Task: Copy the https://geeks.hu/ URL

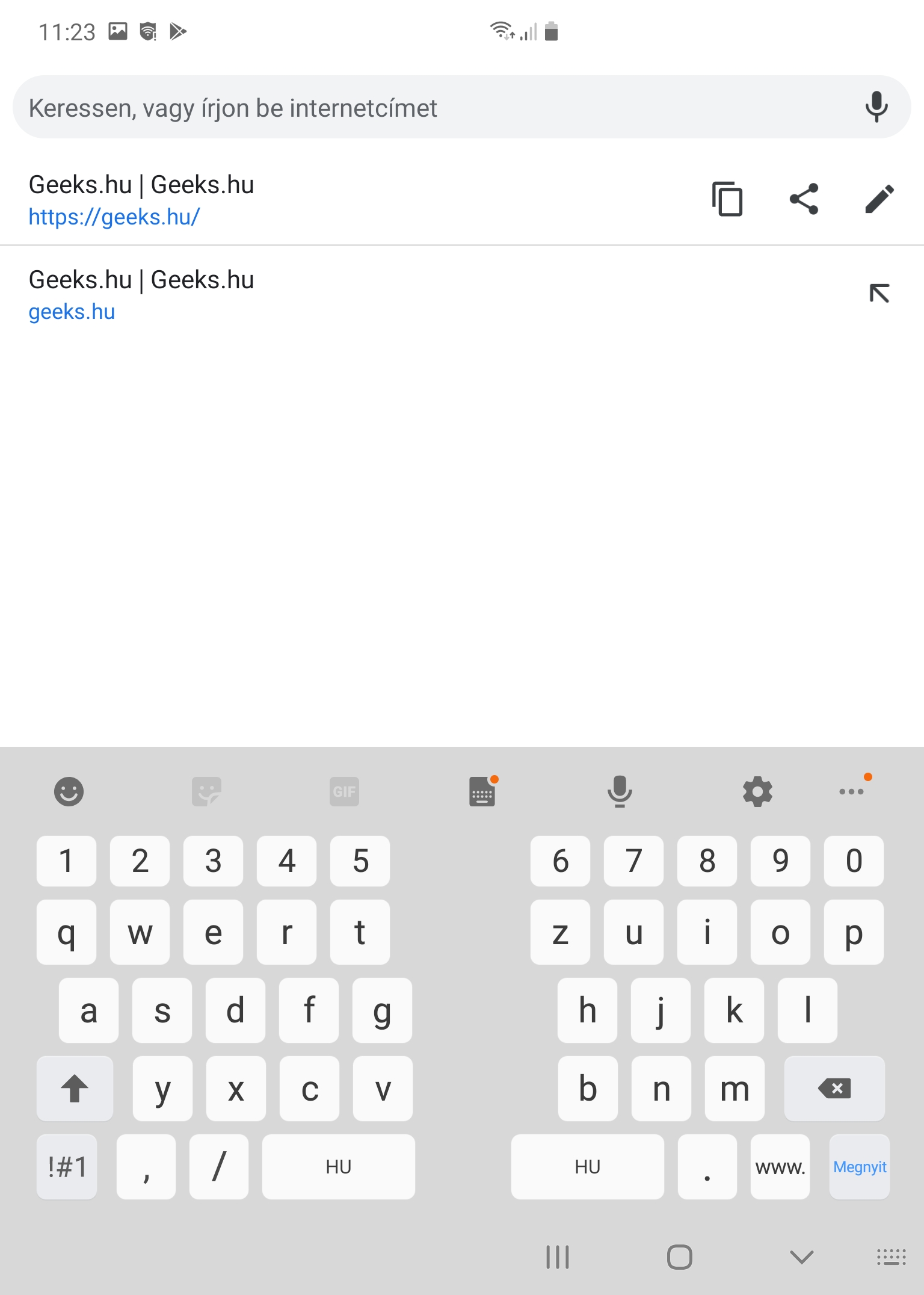Action: (727, 199)
